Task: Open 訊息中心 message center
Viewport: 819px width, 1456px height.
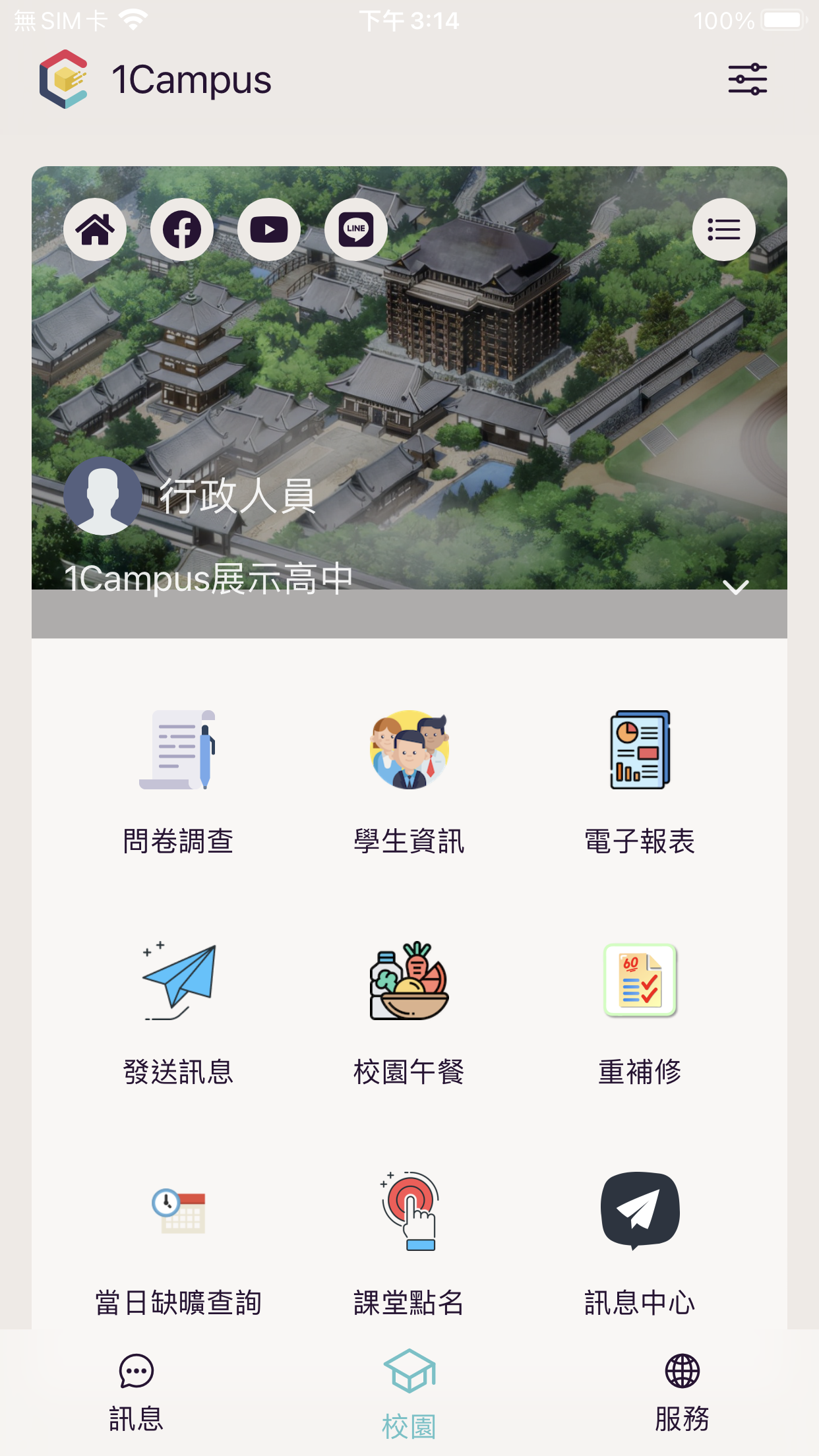Action: pyautogui.click(x=640, y=1244)
